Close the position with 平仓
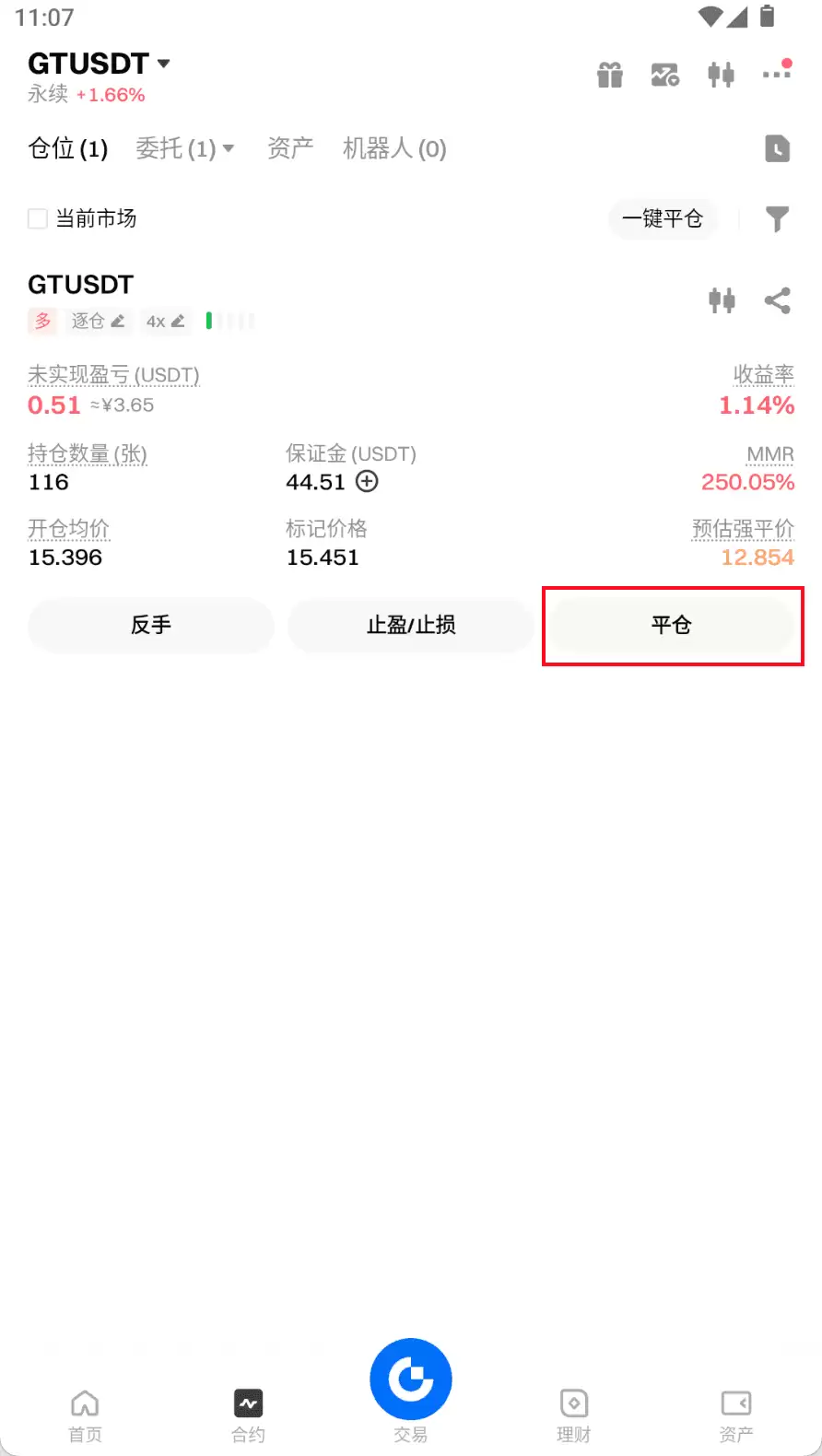The image size is (822, 1456). tap(672, 625)
